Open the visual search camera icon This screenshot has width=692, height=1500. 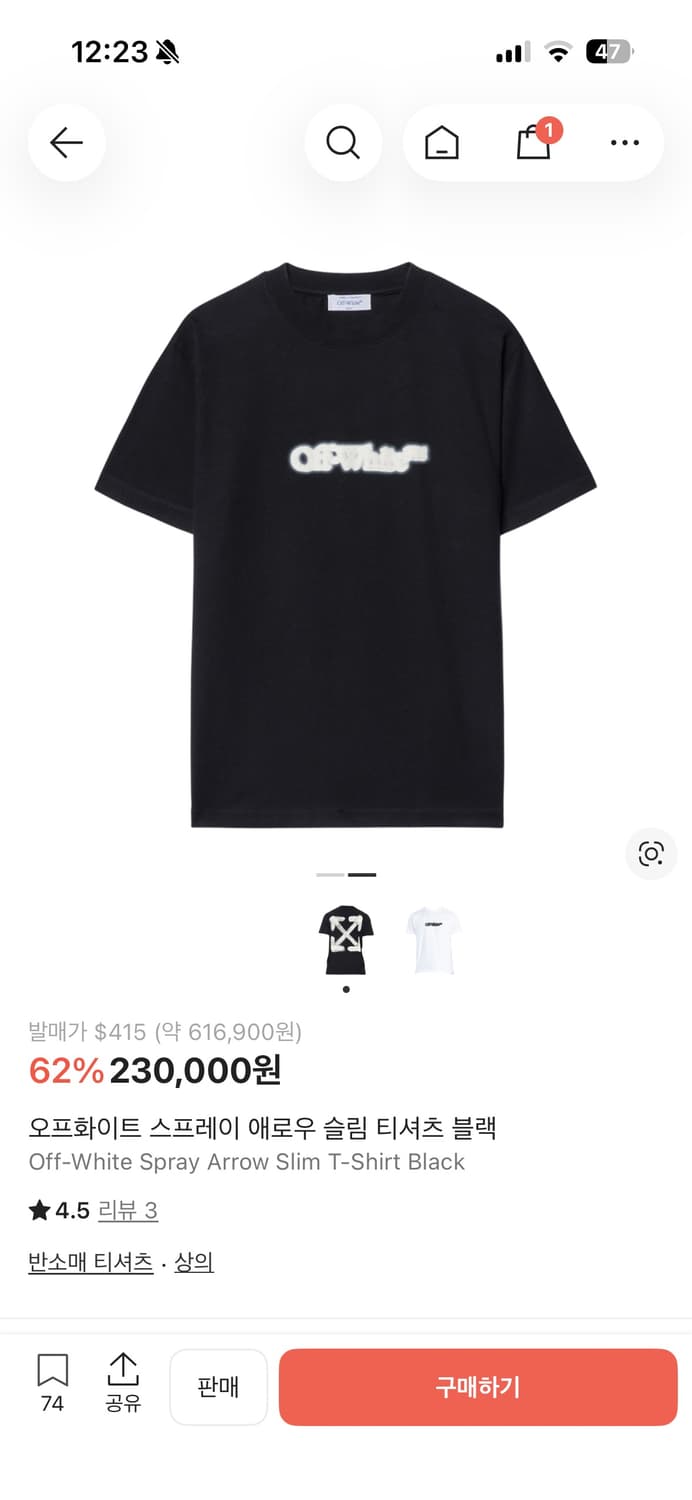[651, 853]
